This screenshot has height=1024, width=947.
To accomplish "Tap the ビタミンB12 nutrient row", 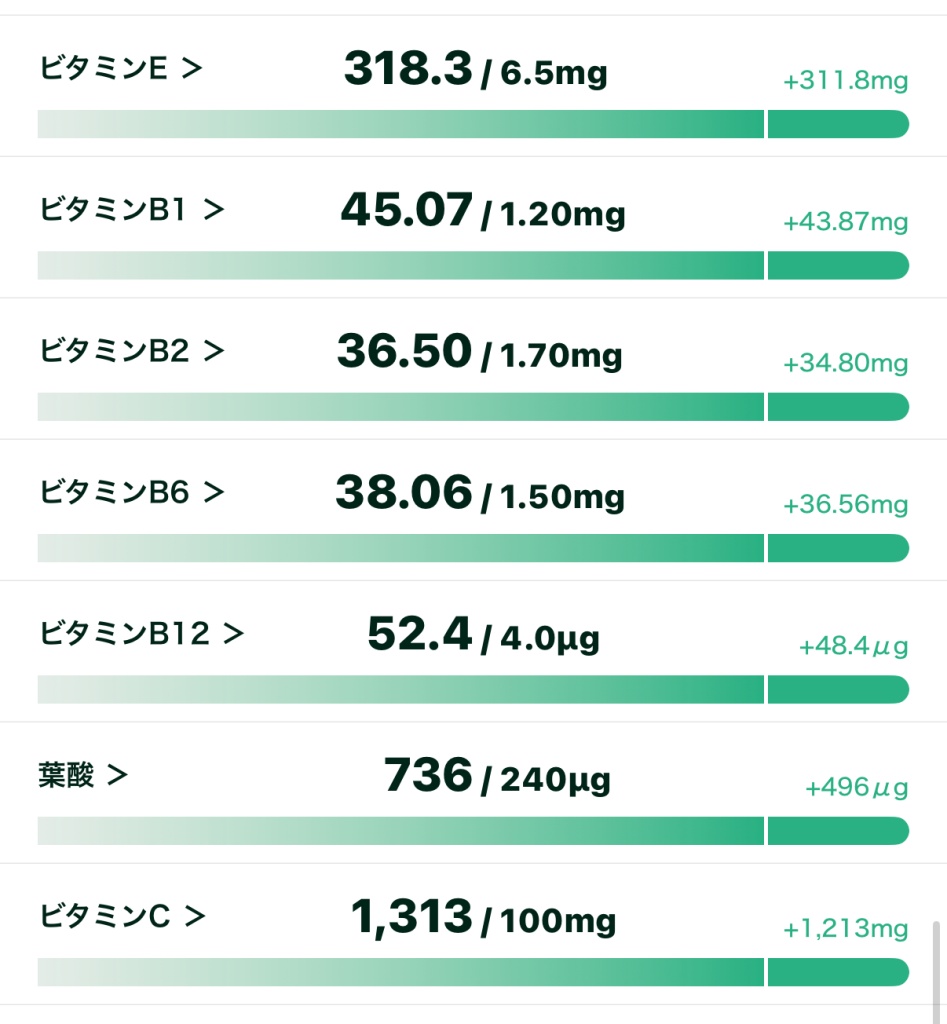I will [x=142, y=634].
